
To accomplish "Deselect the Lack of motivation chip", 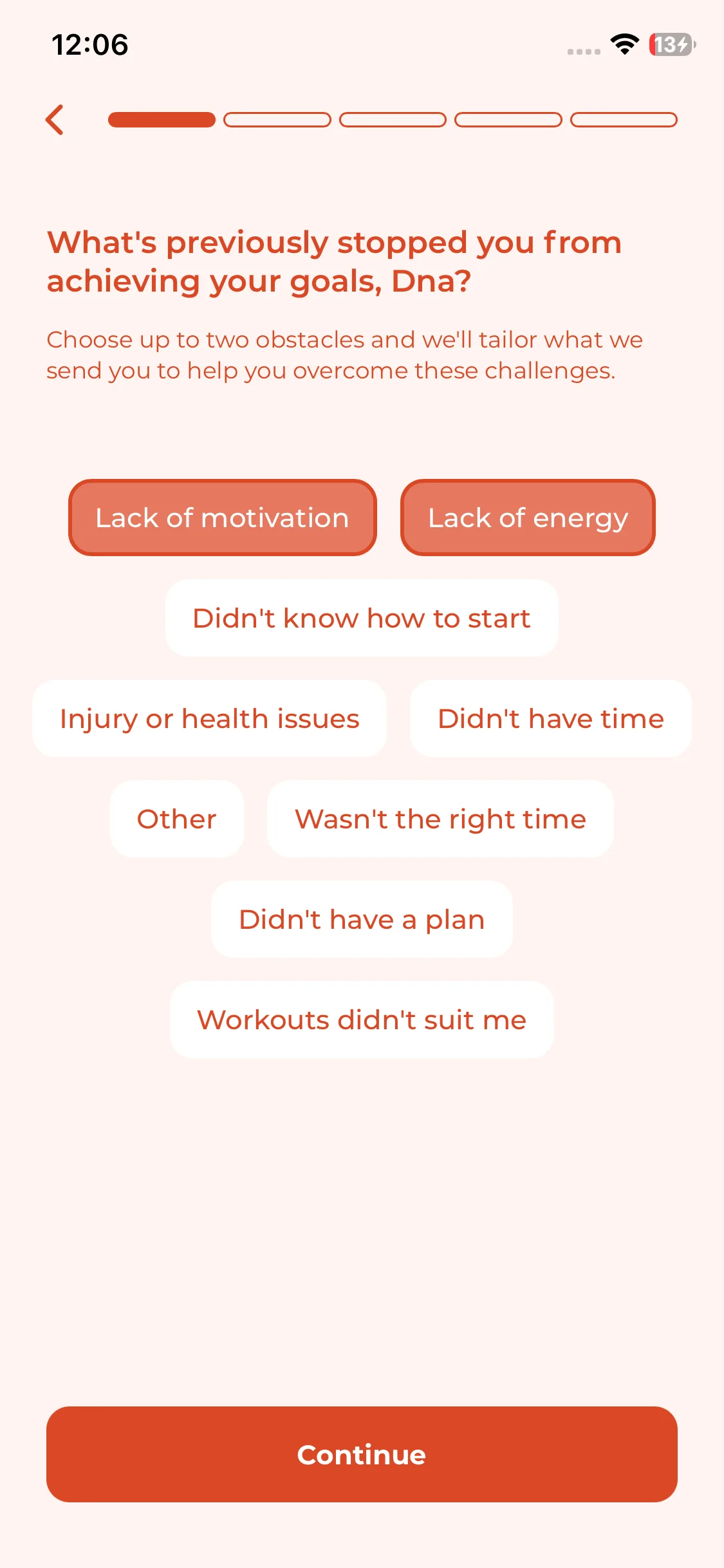I will pos(223,518).
